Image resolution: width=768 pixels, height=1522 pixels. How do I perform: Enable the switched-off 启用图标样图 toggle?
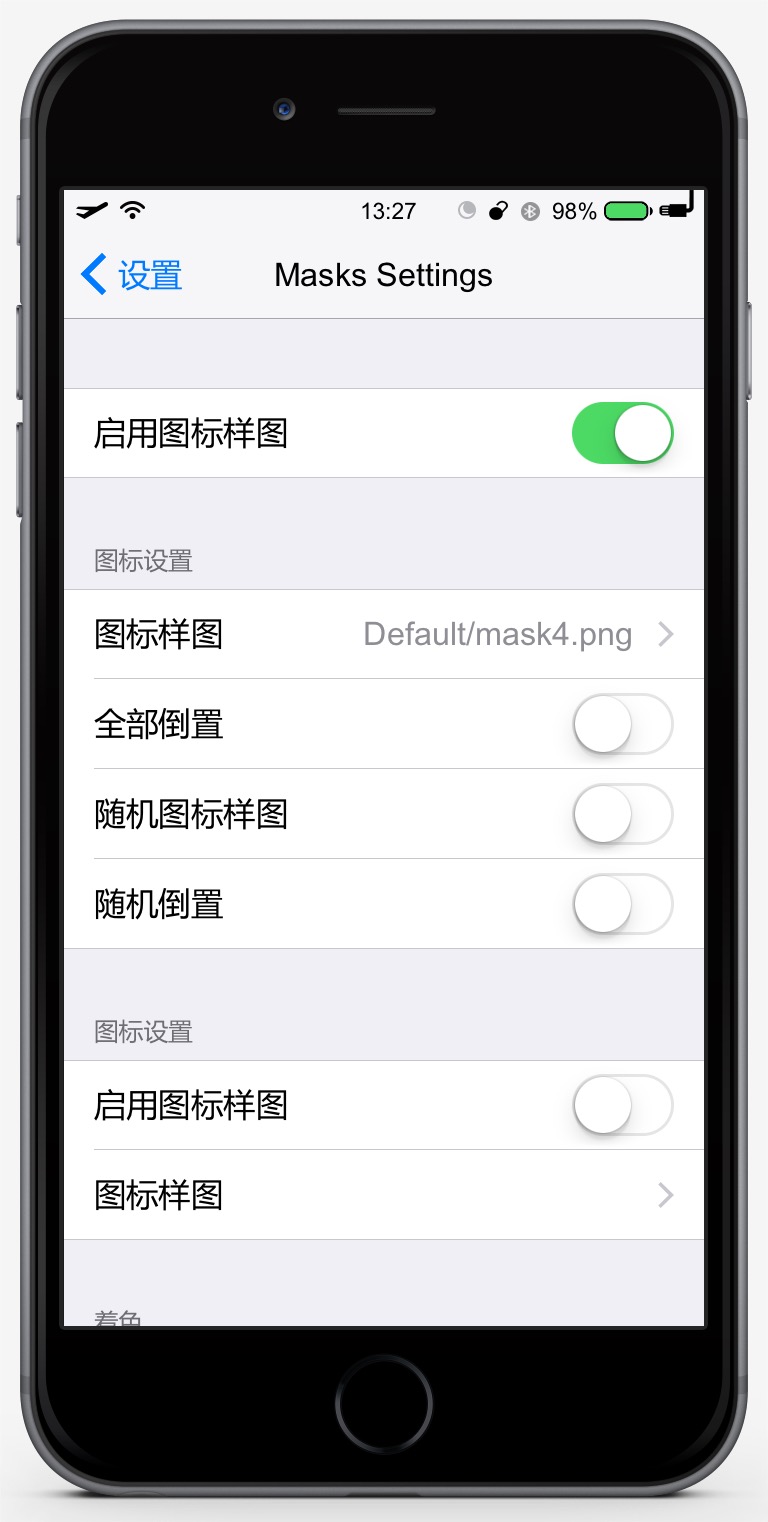[x=622, y=1105]
